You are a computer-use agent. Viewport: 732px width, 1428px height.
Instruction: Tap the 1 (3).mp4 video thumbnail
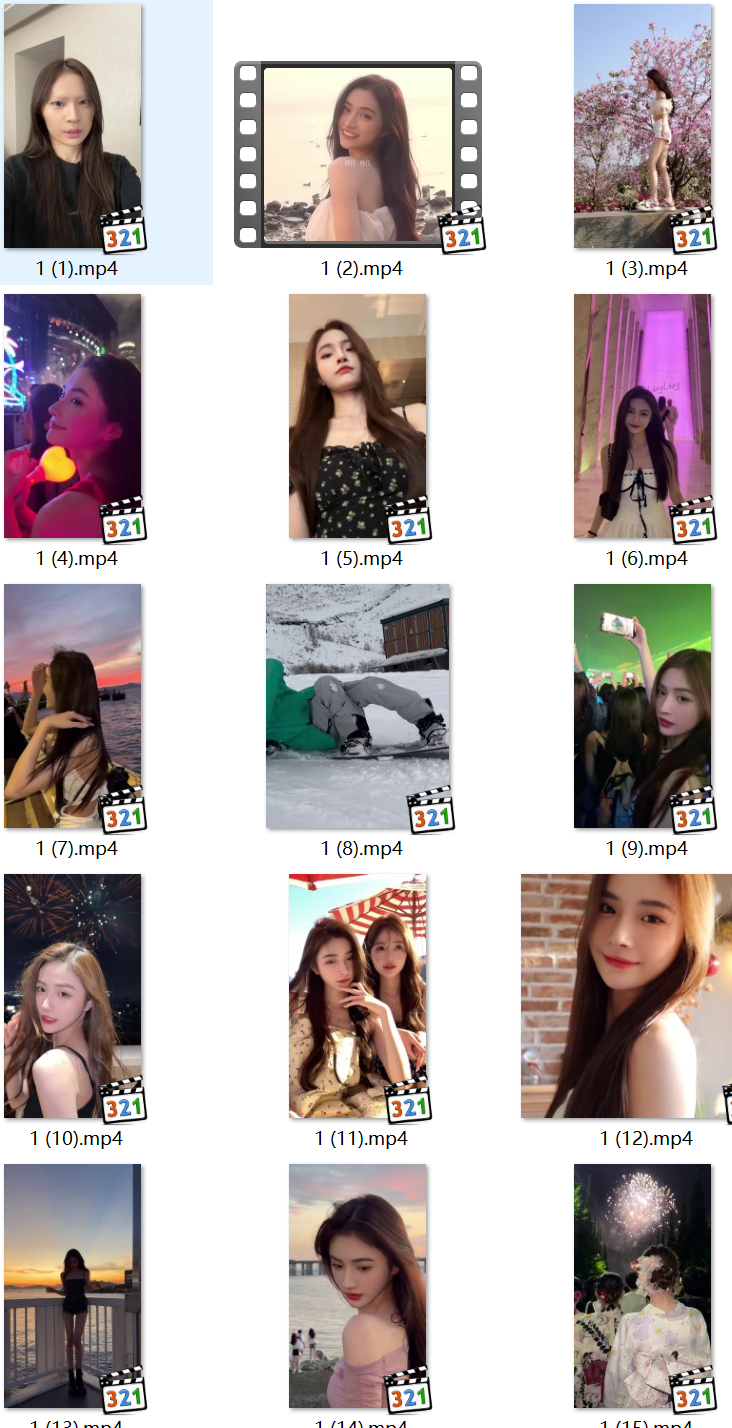(642, 127)
